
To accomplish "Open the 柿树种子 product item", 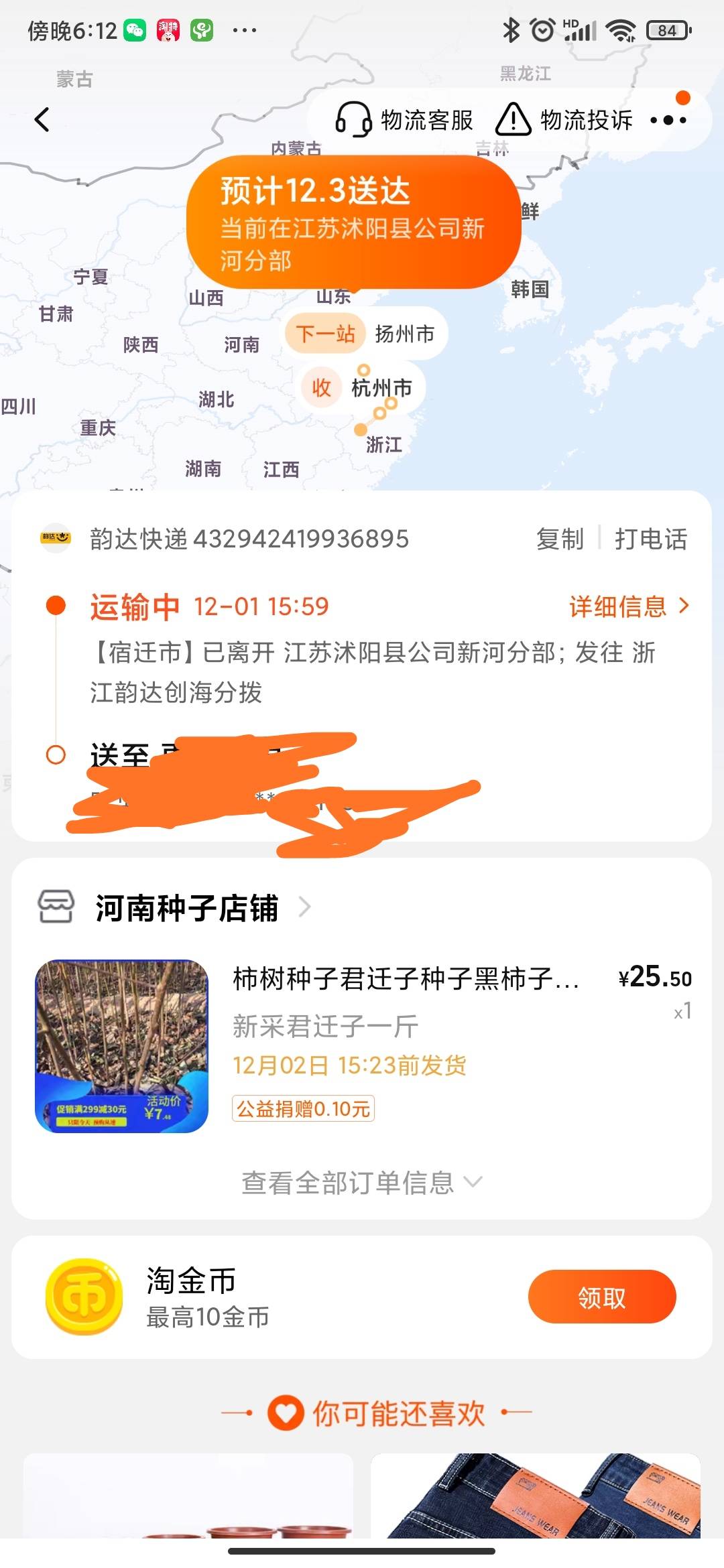I will [x=362, y=1045].
